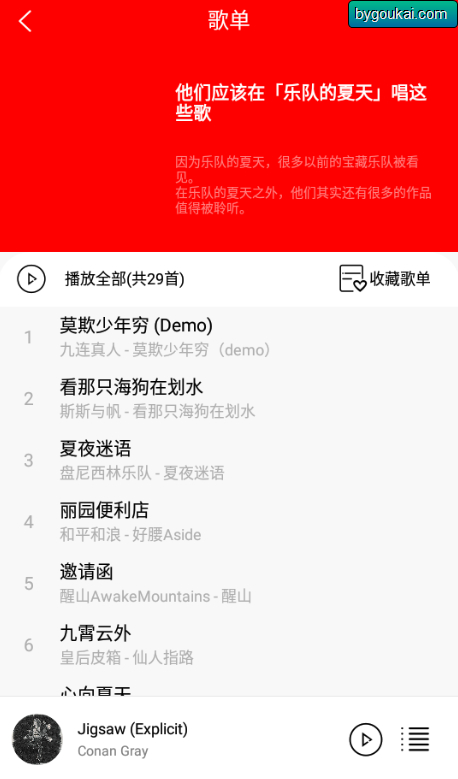Open 丽园便利店 by 和平和浪
This screenshot has height=779, width=458.
pos(229,522)
